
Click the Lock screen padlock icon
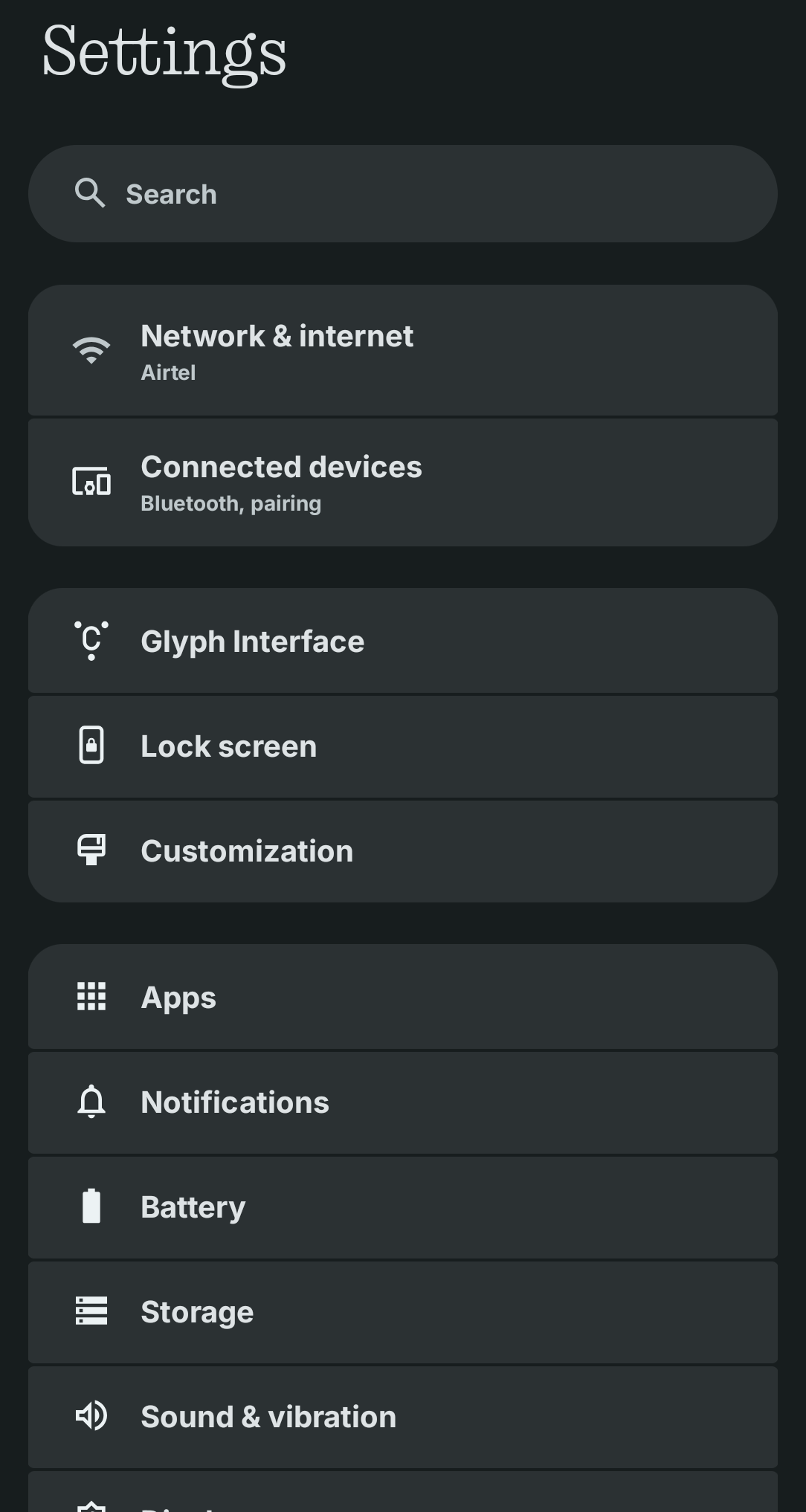point(91,746)
